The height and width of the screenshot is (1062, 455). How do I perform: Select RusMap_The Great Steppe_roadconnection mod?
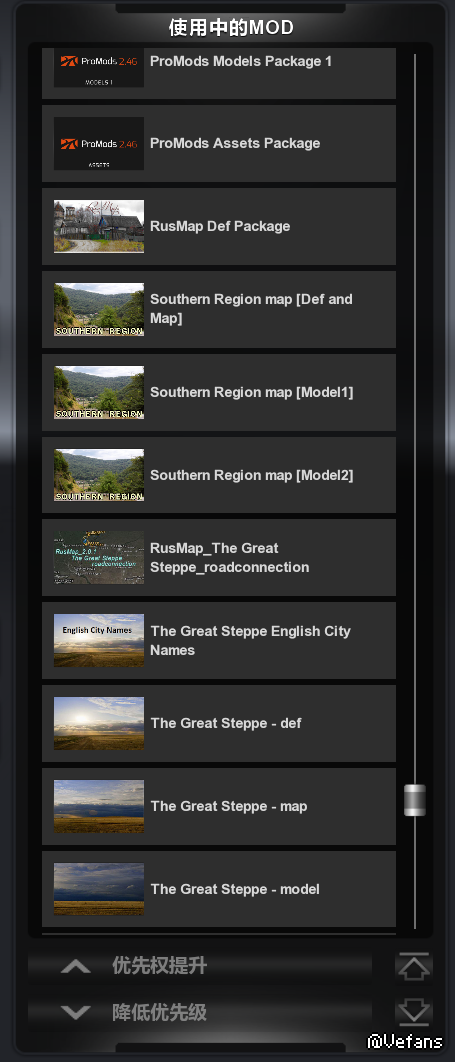[219, 557]
